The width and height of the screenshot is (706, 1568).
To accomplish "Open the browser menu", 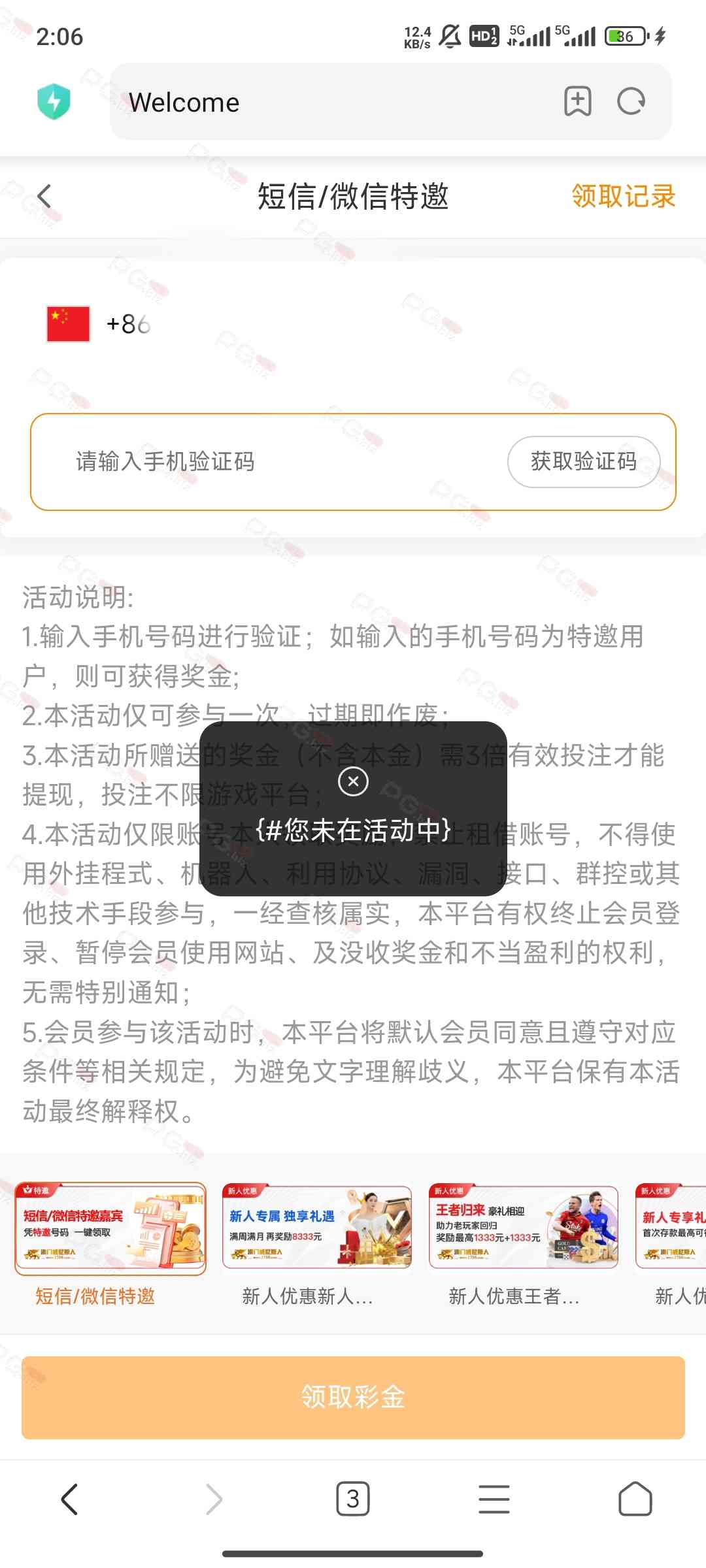I will [494, 1499].
